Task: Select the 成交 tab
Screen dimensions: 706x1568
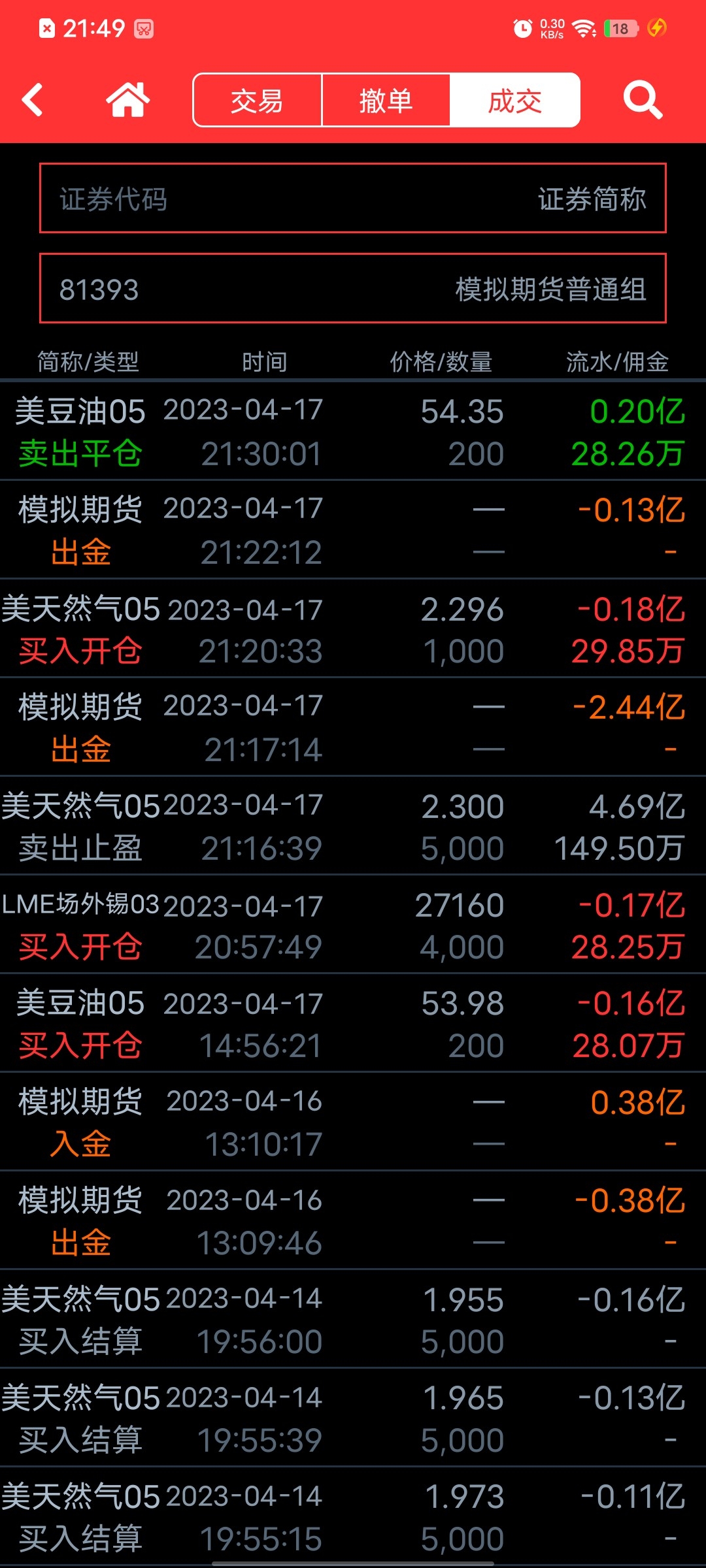Action: coord(515,100)
